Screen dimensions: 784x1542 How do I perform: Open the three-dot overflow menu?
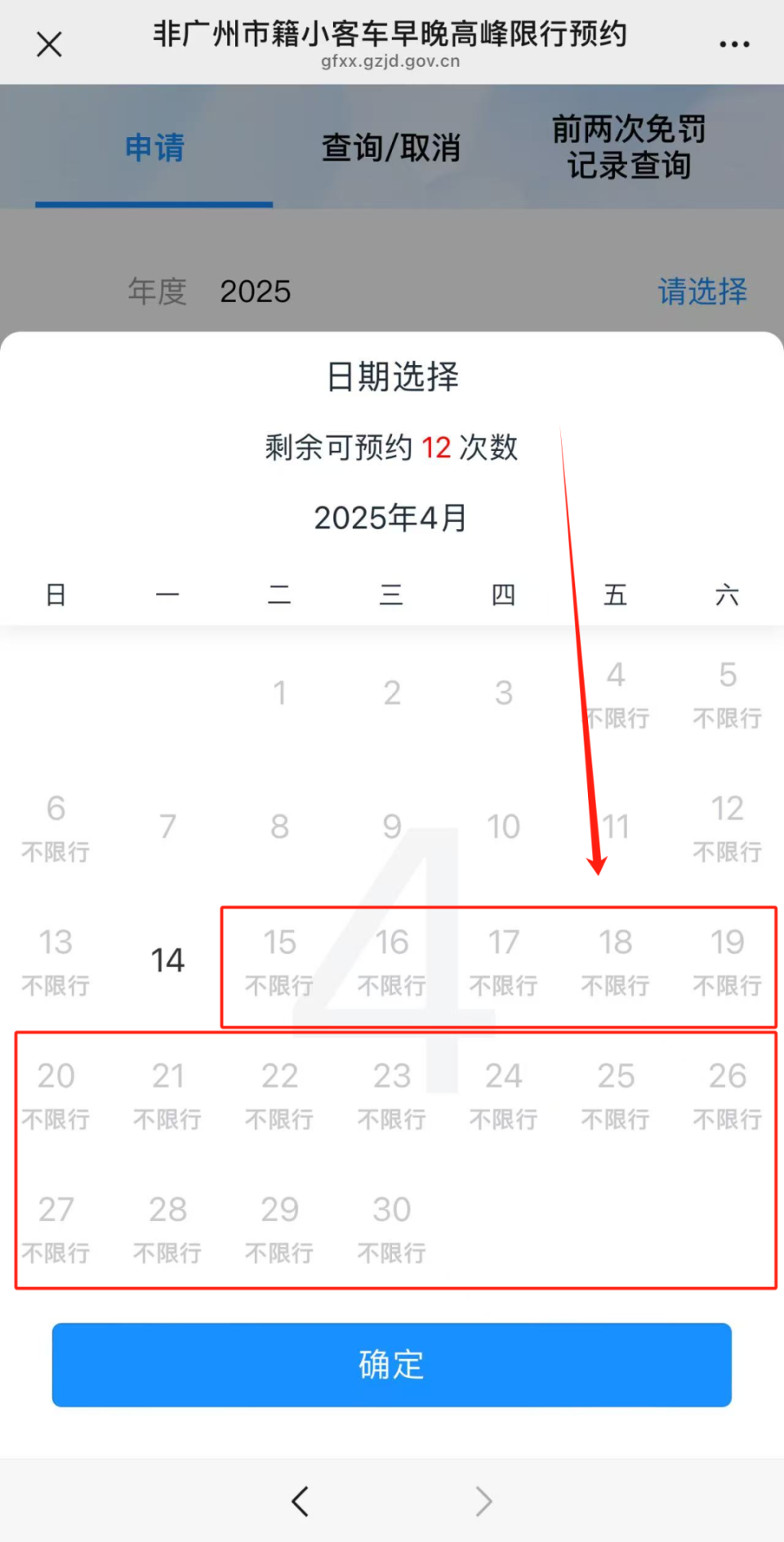(734, 44)
